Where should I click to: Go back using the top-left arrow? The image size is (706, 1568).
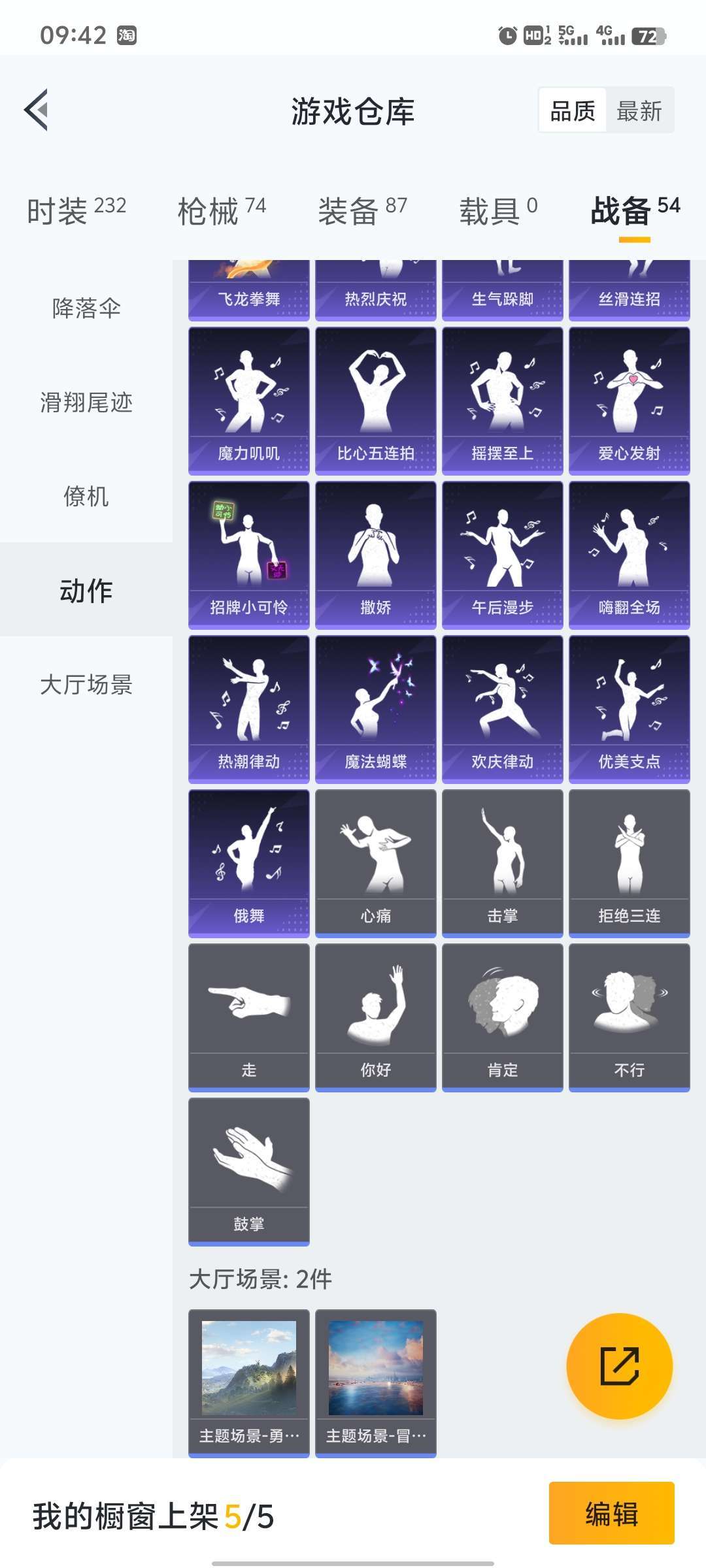[x=37, y=110]
